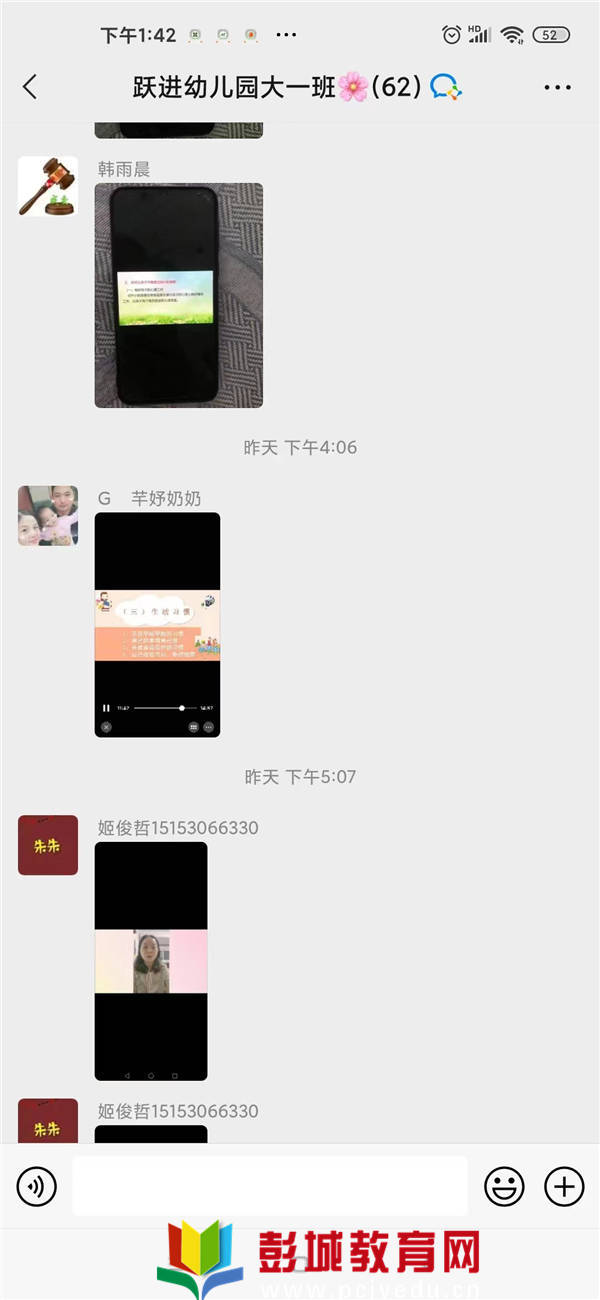Open the plus attachment menu
Viewport: 600px width, 1300px height.
click(x=564, y=1187)
